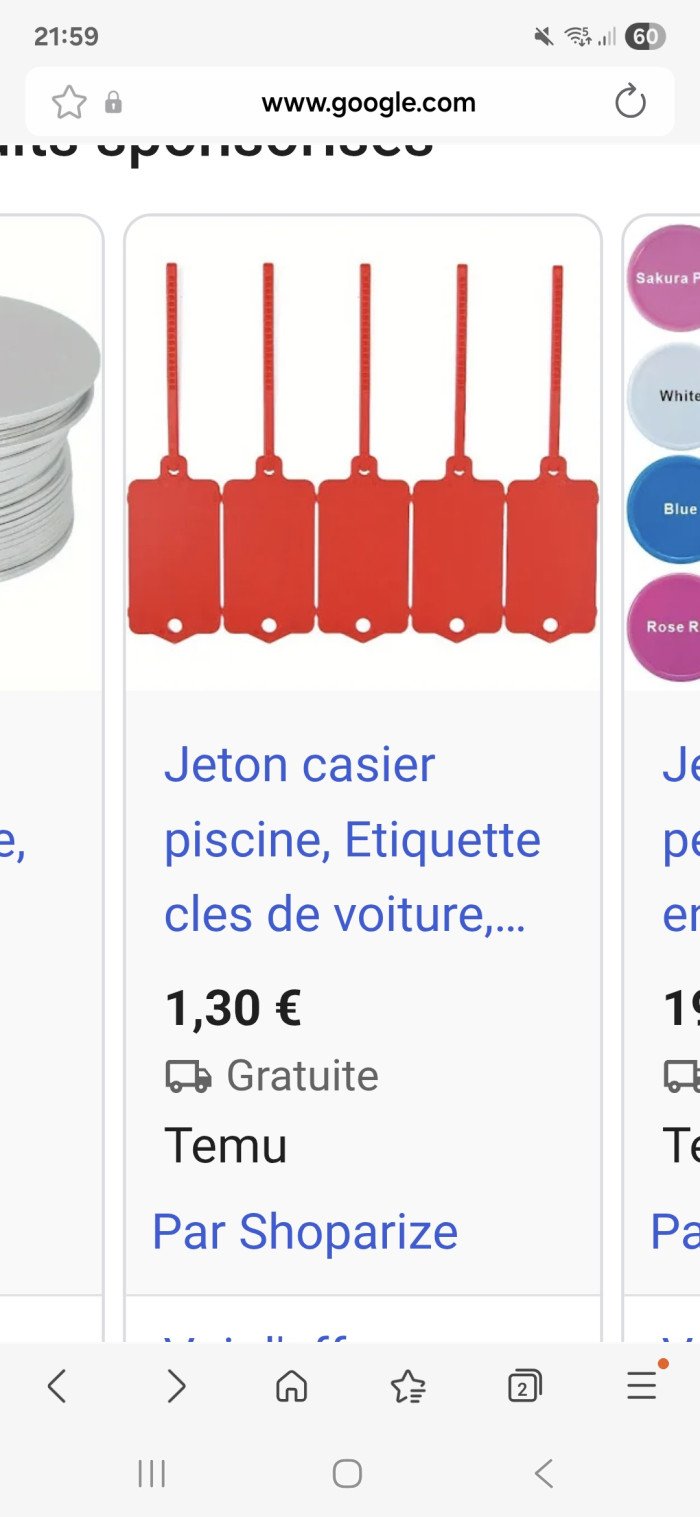Open the browser bookmarks list
This screenshot has height=1517, width=700.
tap(408, 1386)
